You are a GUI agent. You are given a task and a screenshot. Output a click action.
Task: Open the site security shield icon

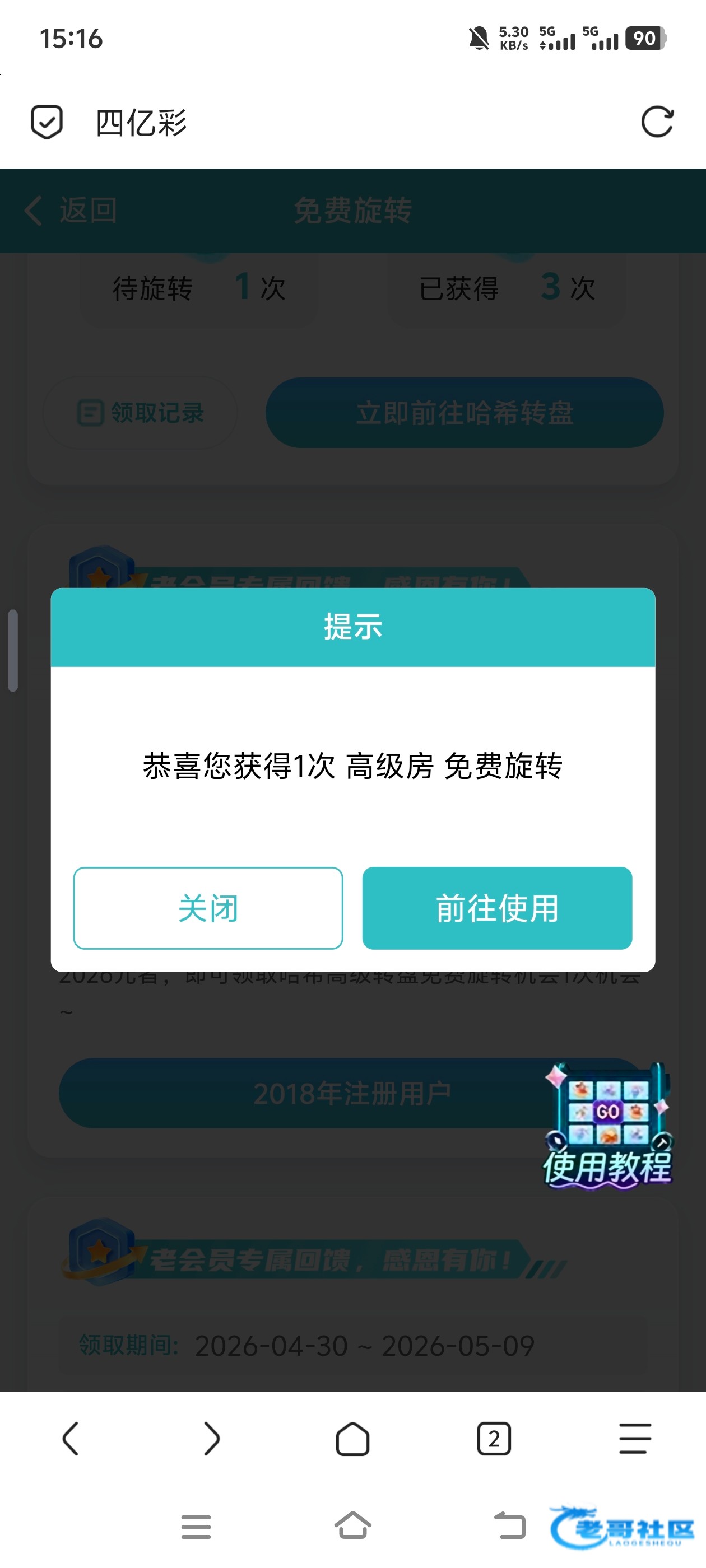(x=47, y=122)
